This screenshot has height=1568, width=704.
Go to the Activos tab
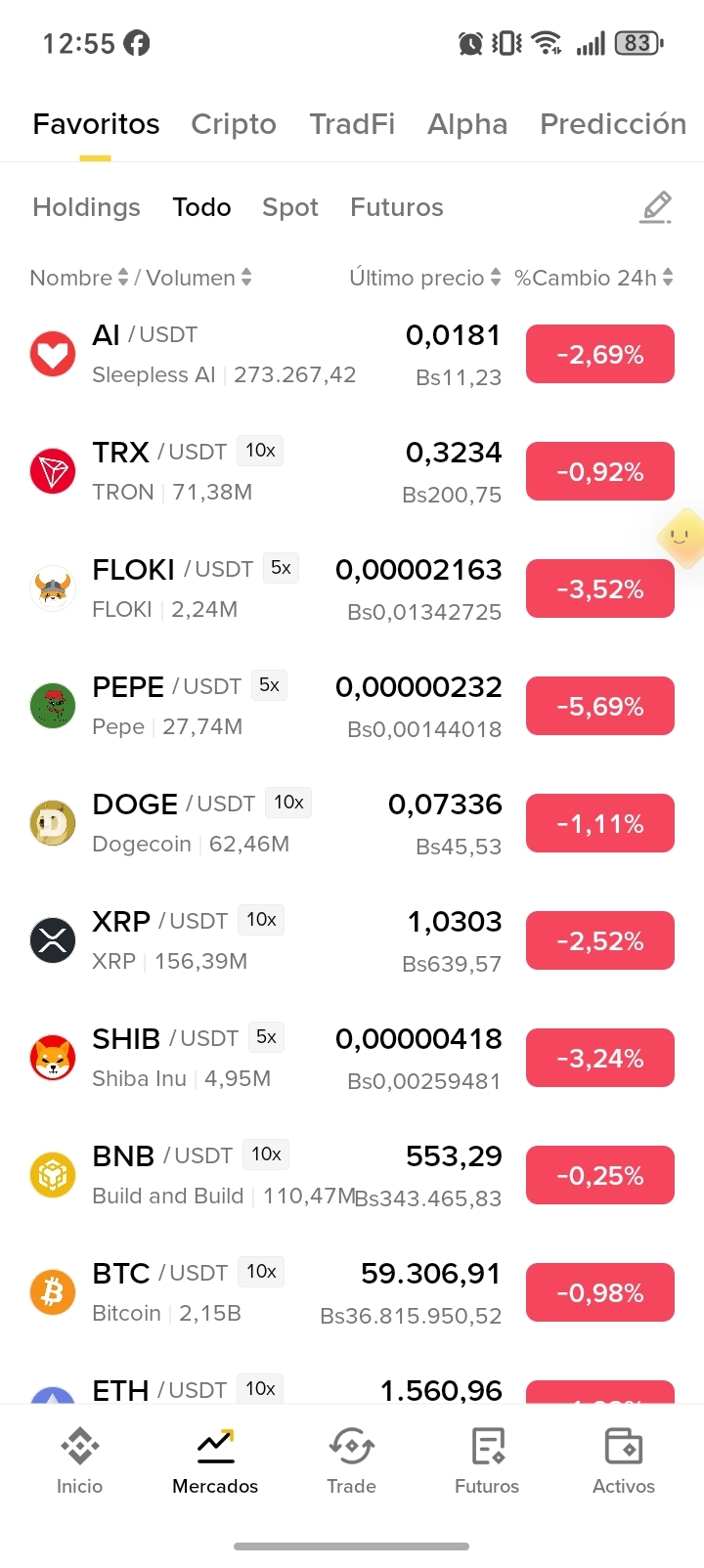(624, 1460)
